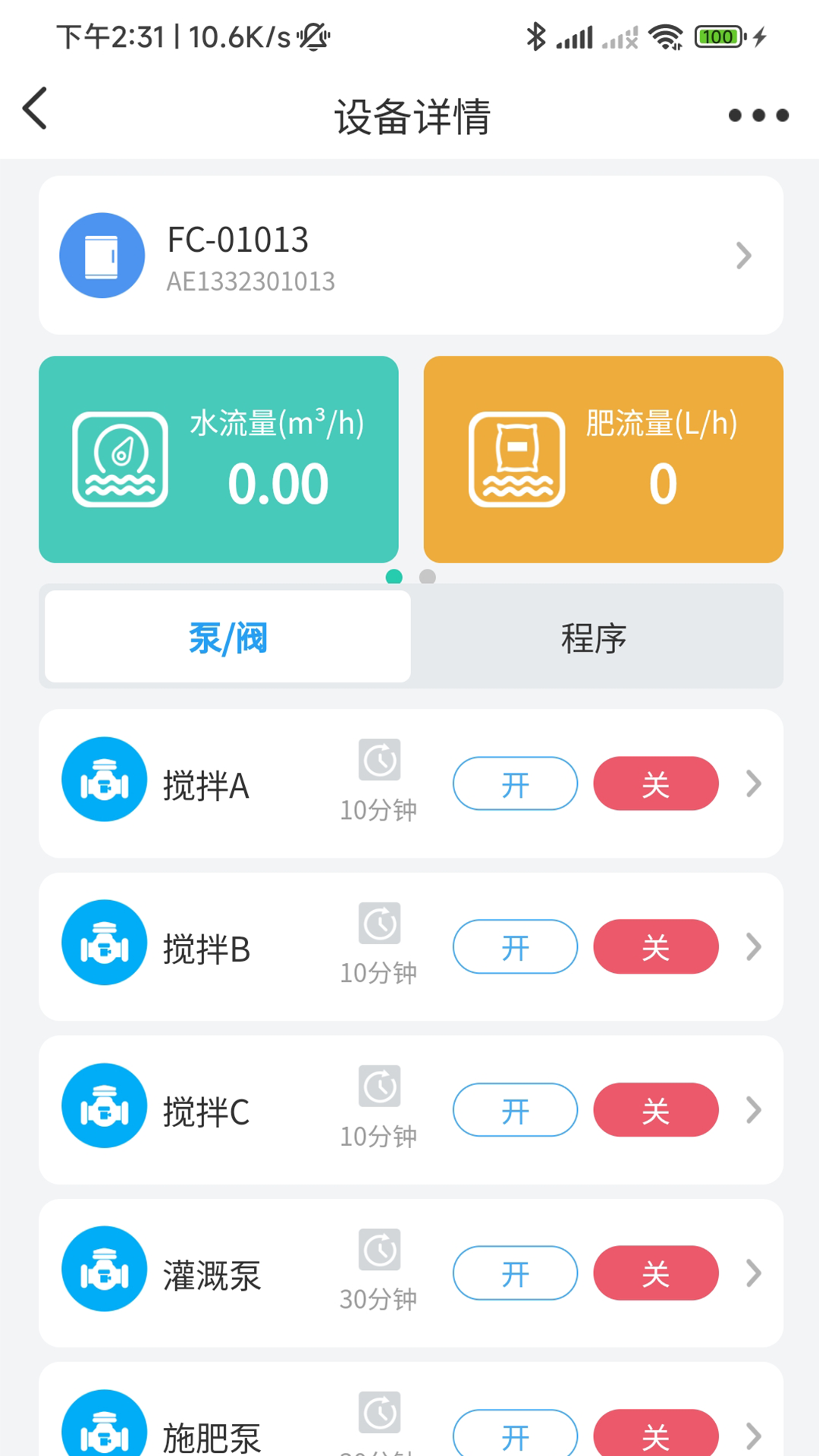This screenshot has width=819, height=1456.
Task: Turn on 搅拌A with the 开 button
Action: pos(515,784)
